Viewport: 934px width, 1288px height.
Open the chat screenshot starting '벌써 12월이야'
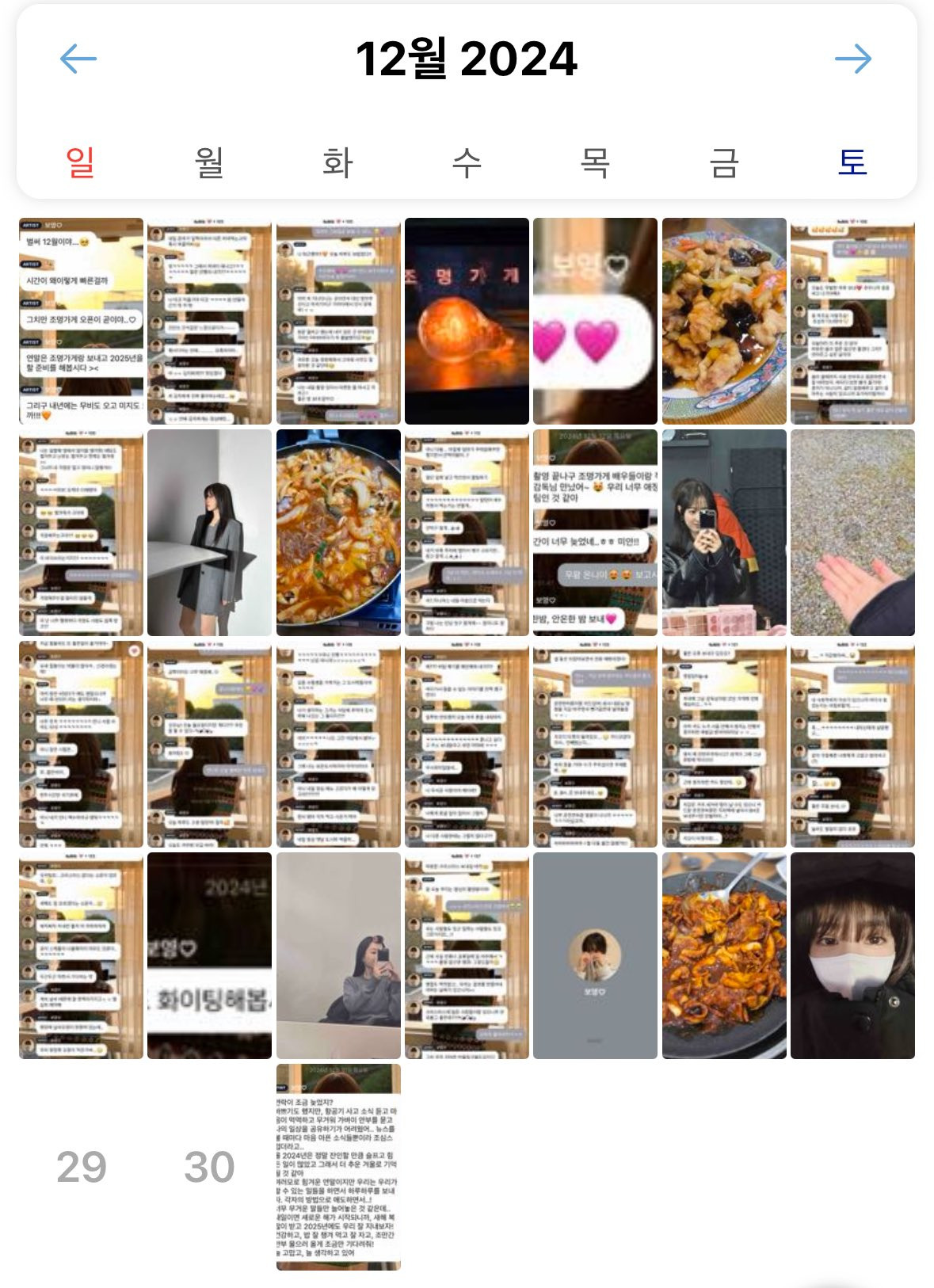tap(81, 321)
